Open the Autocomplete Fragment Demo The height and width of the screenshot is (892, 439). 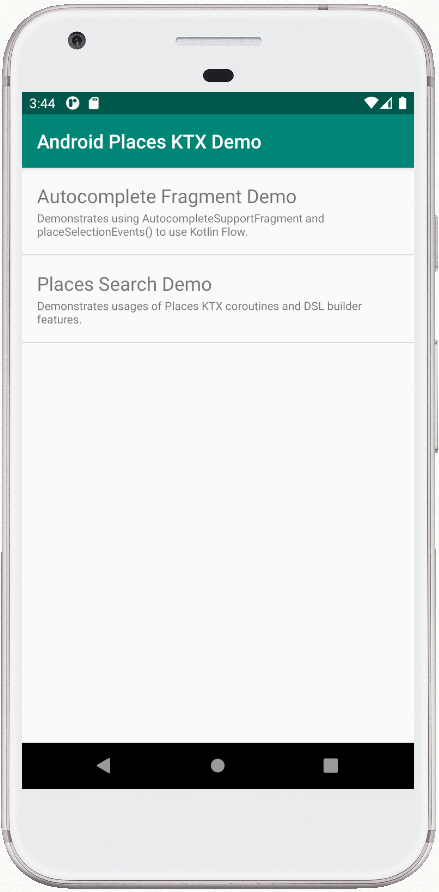(218, 212)
